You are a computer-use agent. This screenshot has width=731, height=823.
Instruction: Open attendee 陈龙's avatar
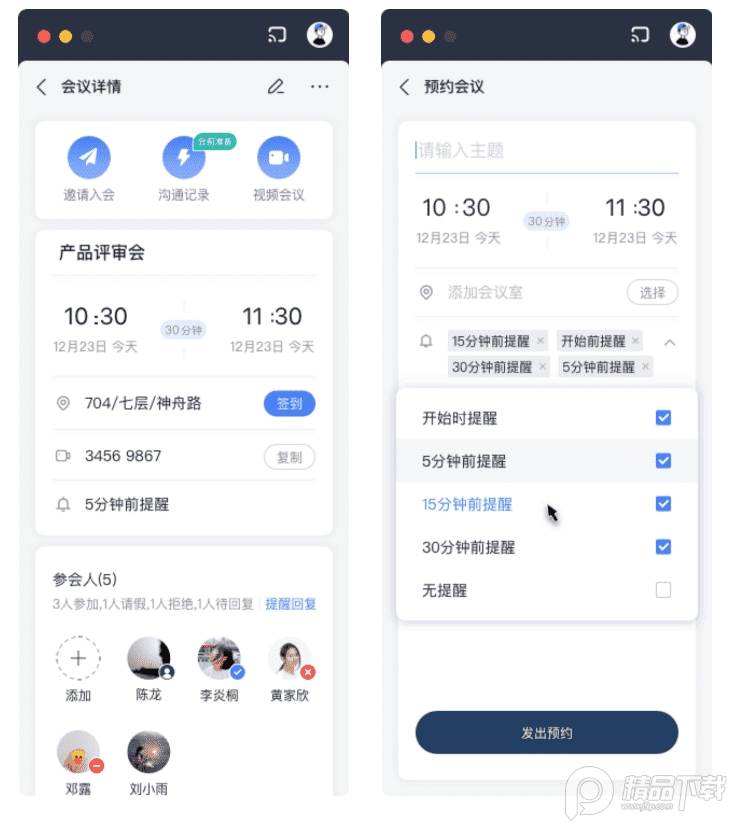149,658
